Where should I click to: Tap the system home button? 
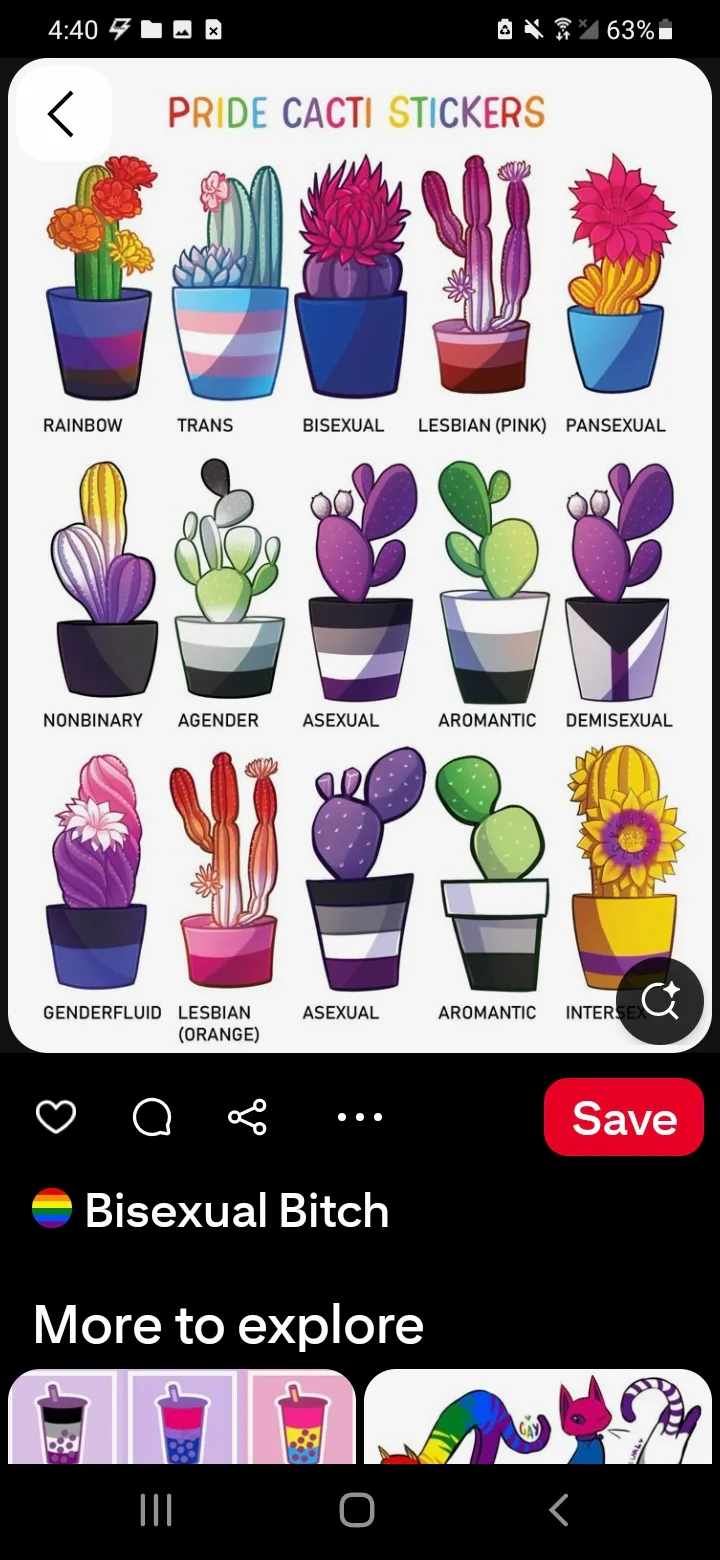click(x=357, y=1510)
